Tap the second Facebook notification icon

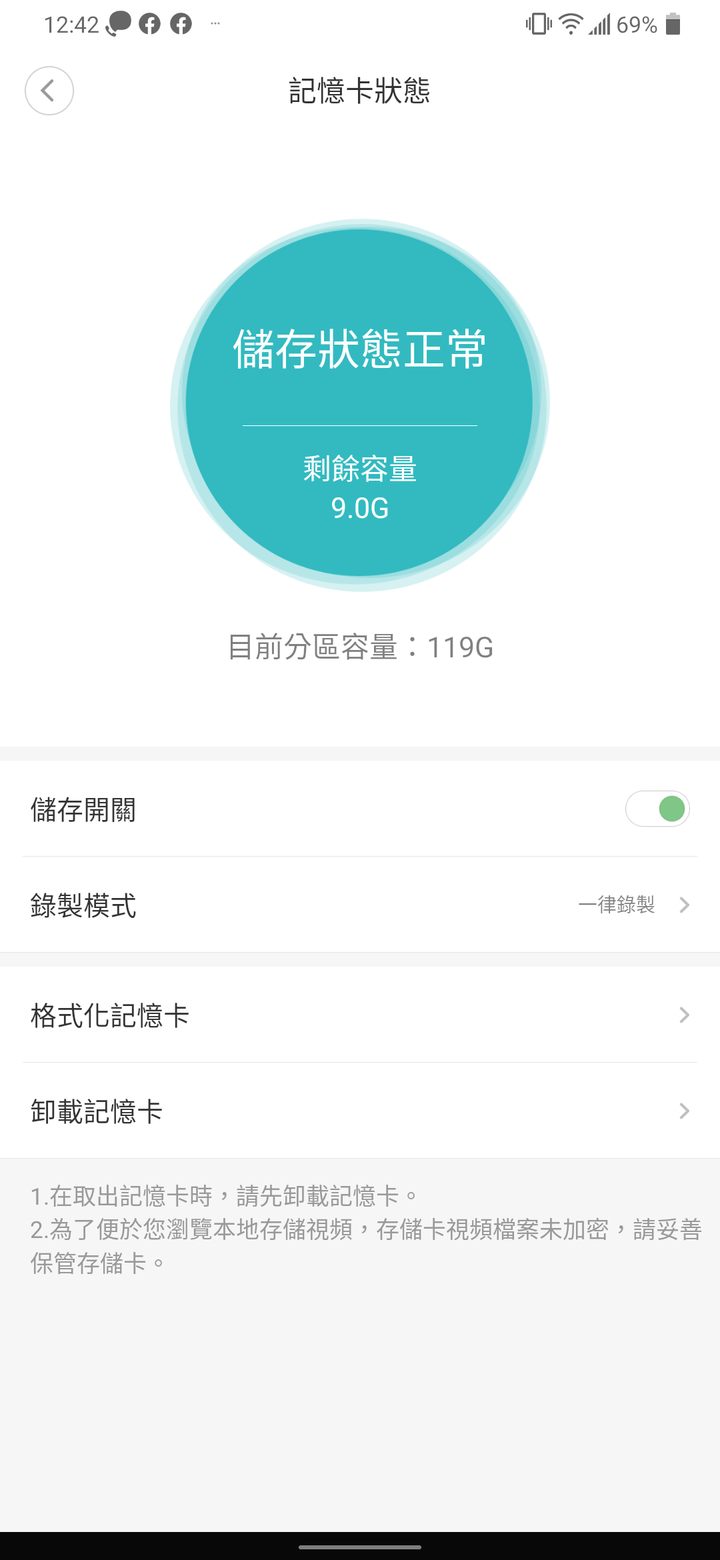pyautogui.click(x=180, y=22)
